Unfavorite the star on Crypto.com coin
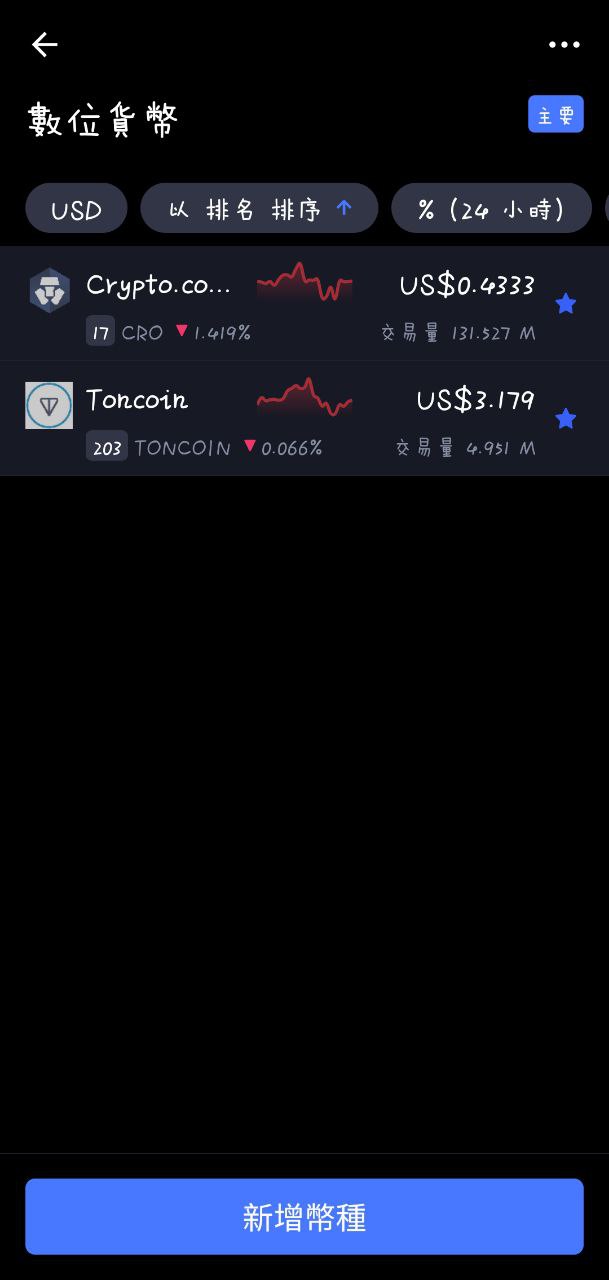This screenshot has height=1280, width=609. [x=566, y=304]
